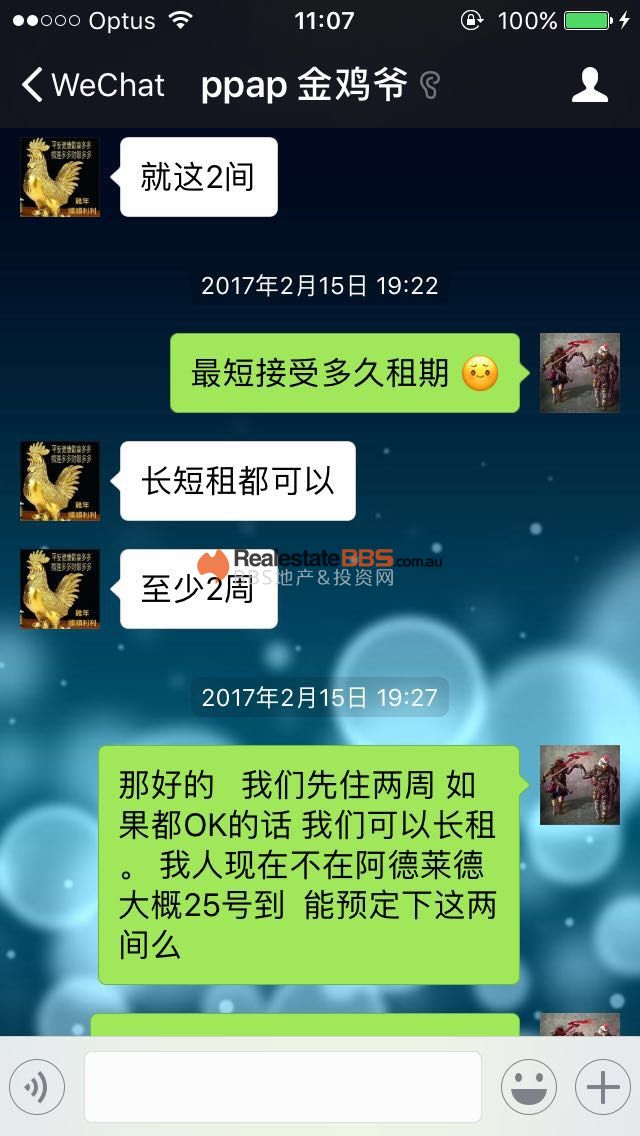Image resolution: width=640 pixels, height=1136 pixels.
Task: Open the plus attachments menu
Action: click(x=602, y=1087)
